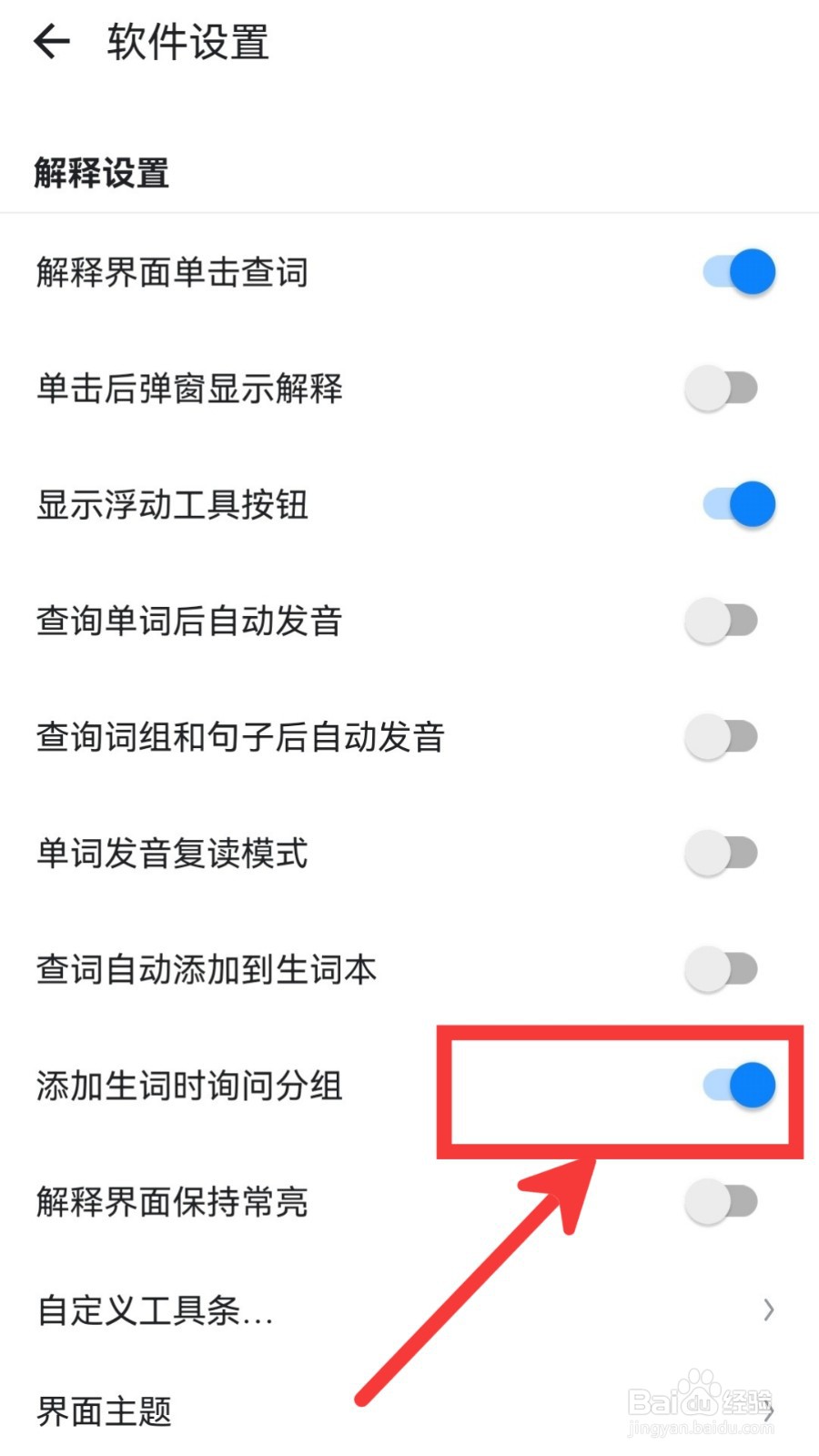
Task: Expand 自定义工具条 via its chevron
Action: click(x=769, y=1311)
